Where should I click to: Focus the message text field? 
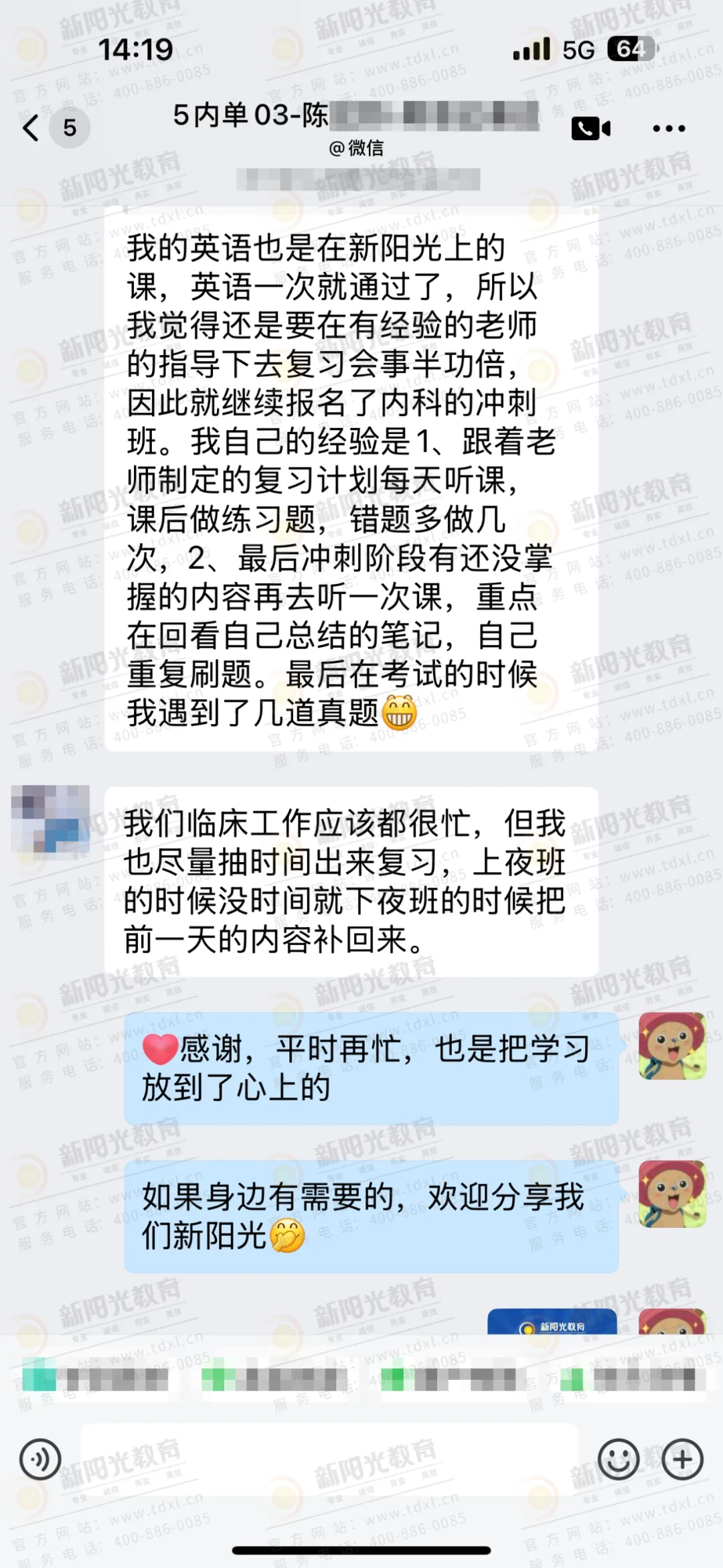point(328,1459)
